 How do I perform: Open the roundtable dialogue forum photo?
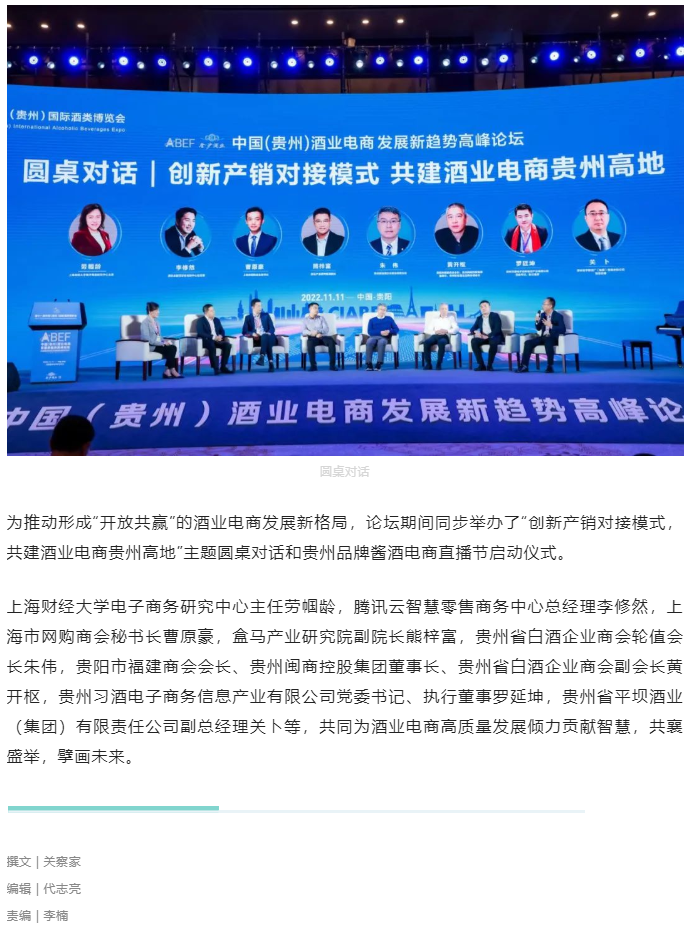(345, 232)
